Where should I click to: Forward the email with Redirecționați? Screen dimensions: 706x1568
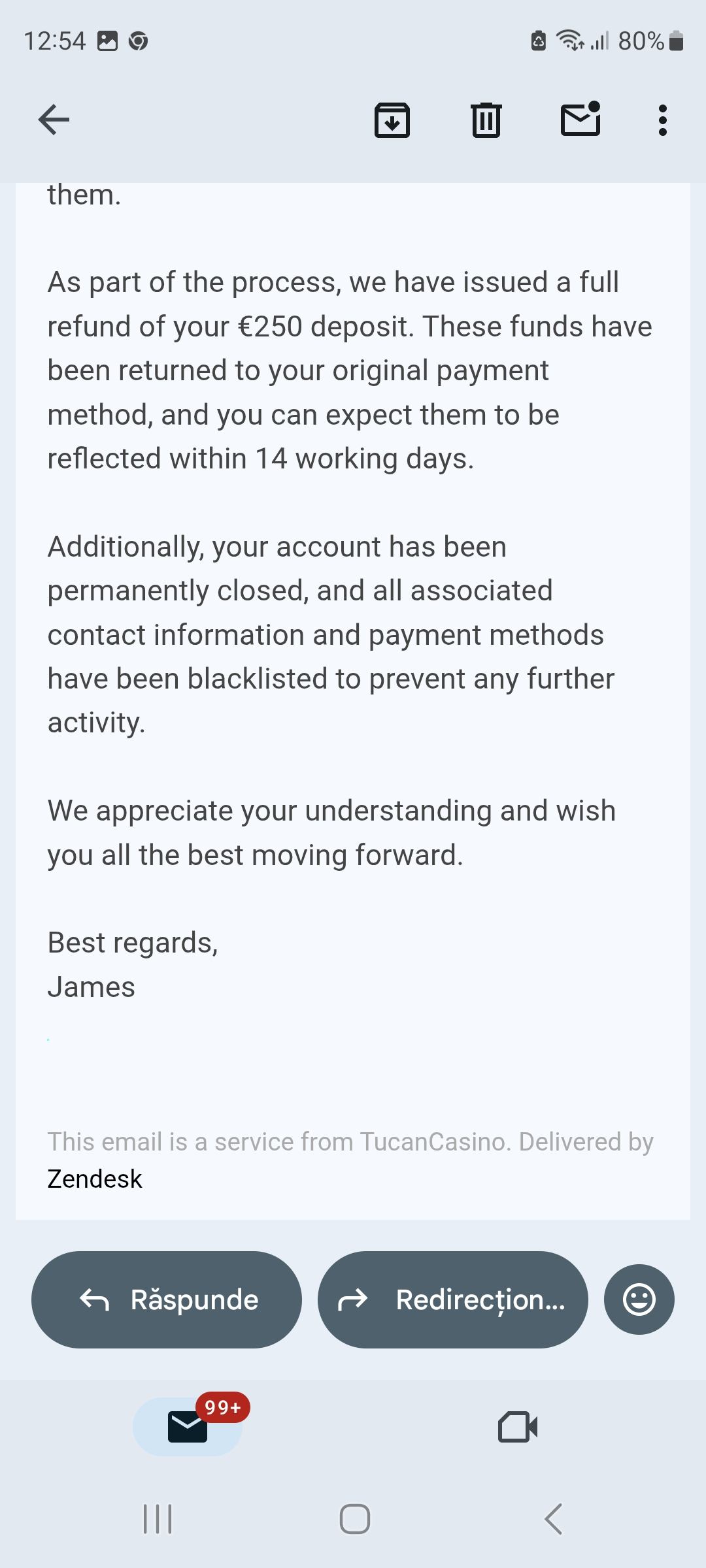pyautogui.click(x=452, y=1299)
